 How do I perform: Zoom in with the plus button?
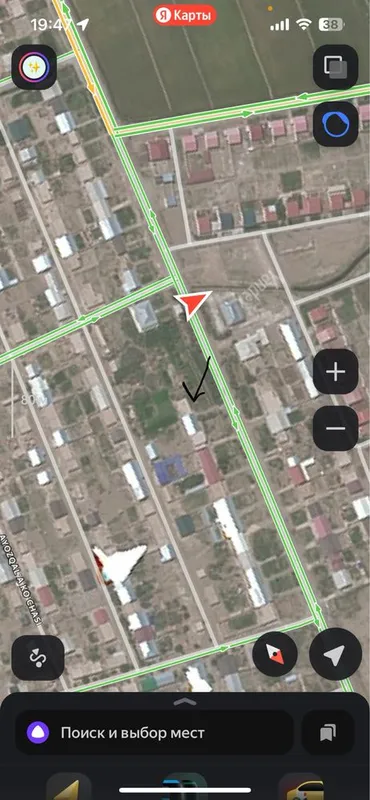(x=335, y=371)
